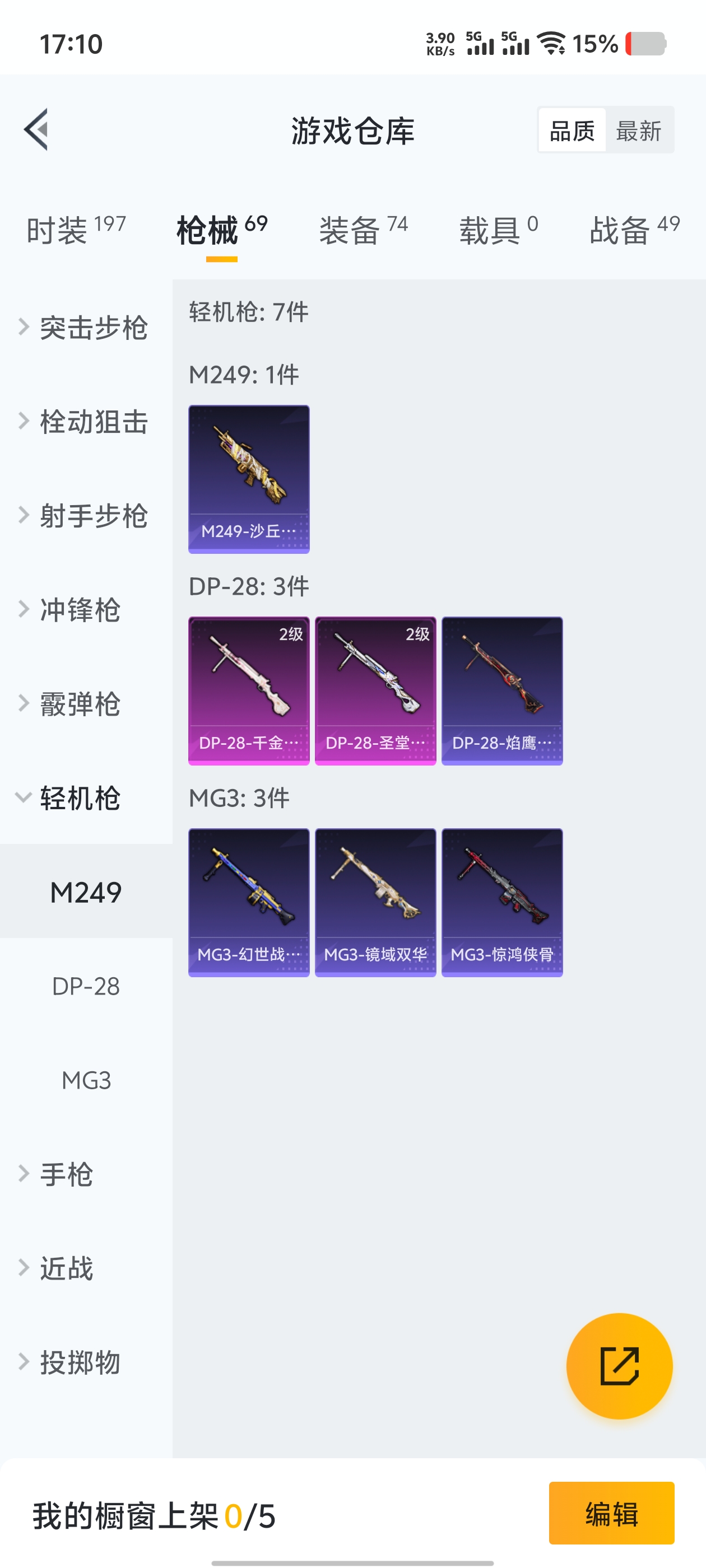This screenshot has height=1568, width=706.
Task: Open the MG3-镜域双华 skin
Action: (375, 903)
